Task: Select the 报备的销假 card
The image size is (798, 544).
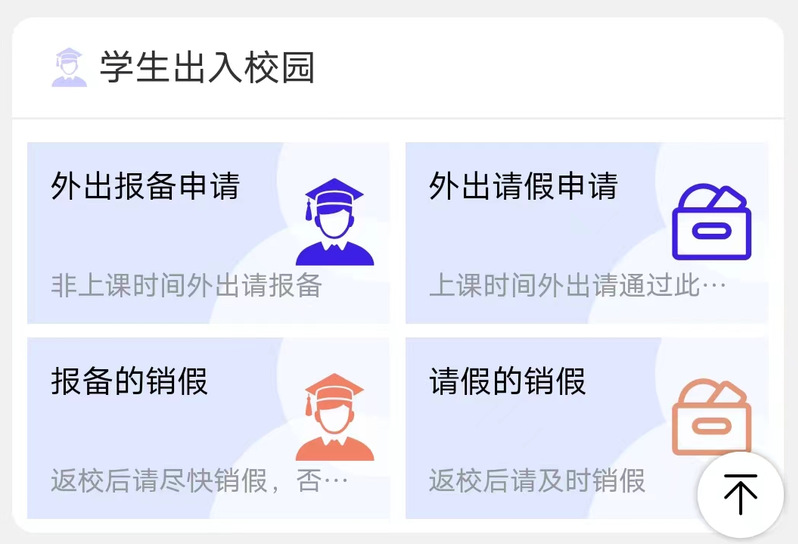Action: [x=208, y=428]
